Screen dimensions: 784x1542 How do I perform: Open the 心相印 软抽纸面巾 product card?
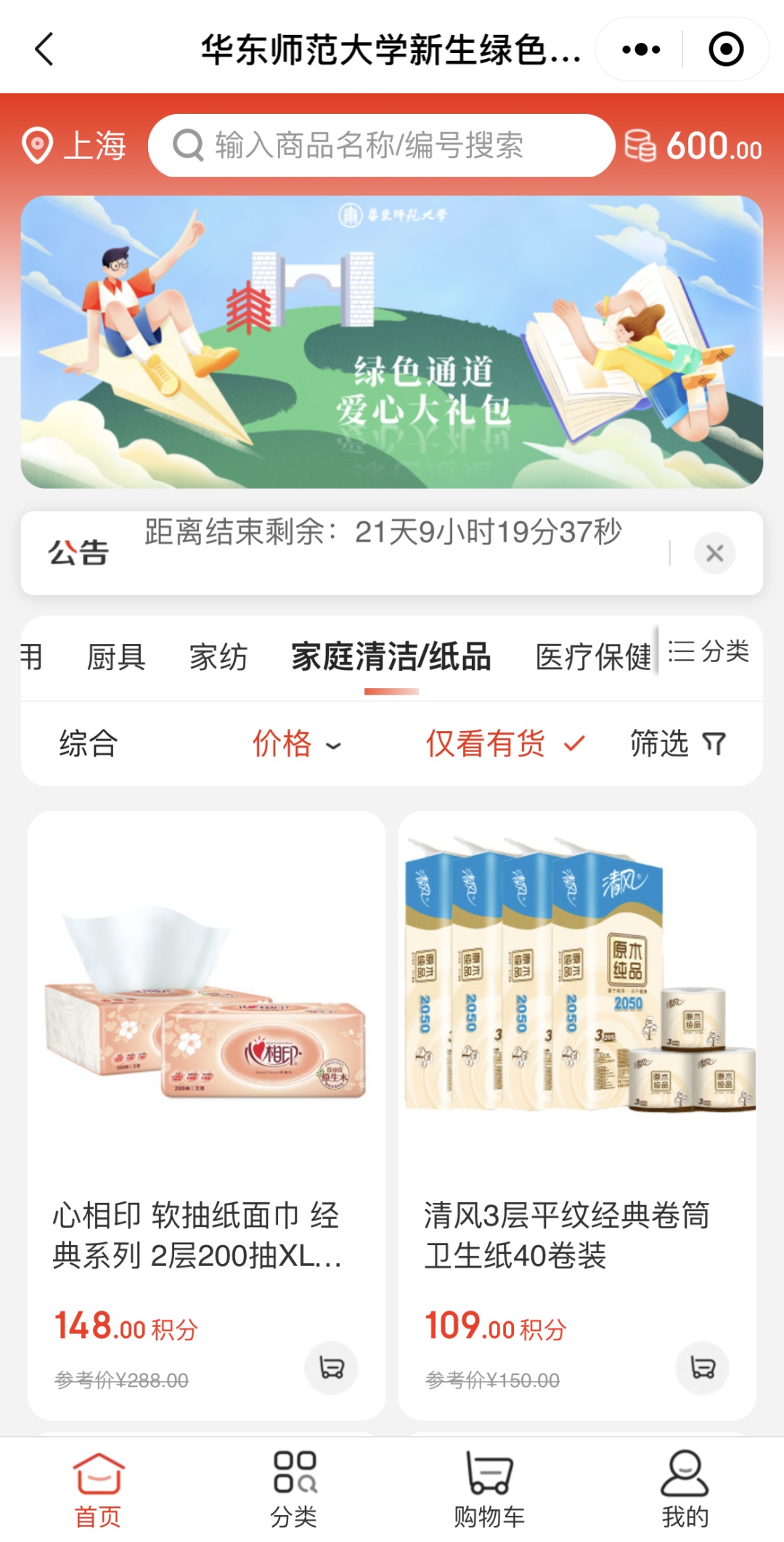[207, 1089]
